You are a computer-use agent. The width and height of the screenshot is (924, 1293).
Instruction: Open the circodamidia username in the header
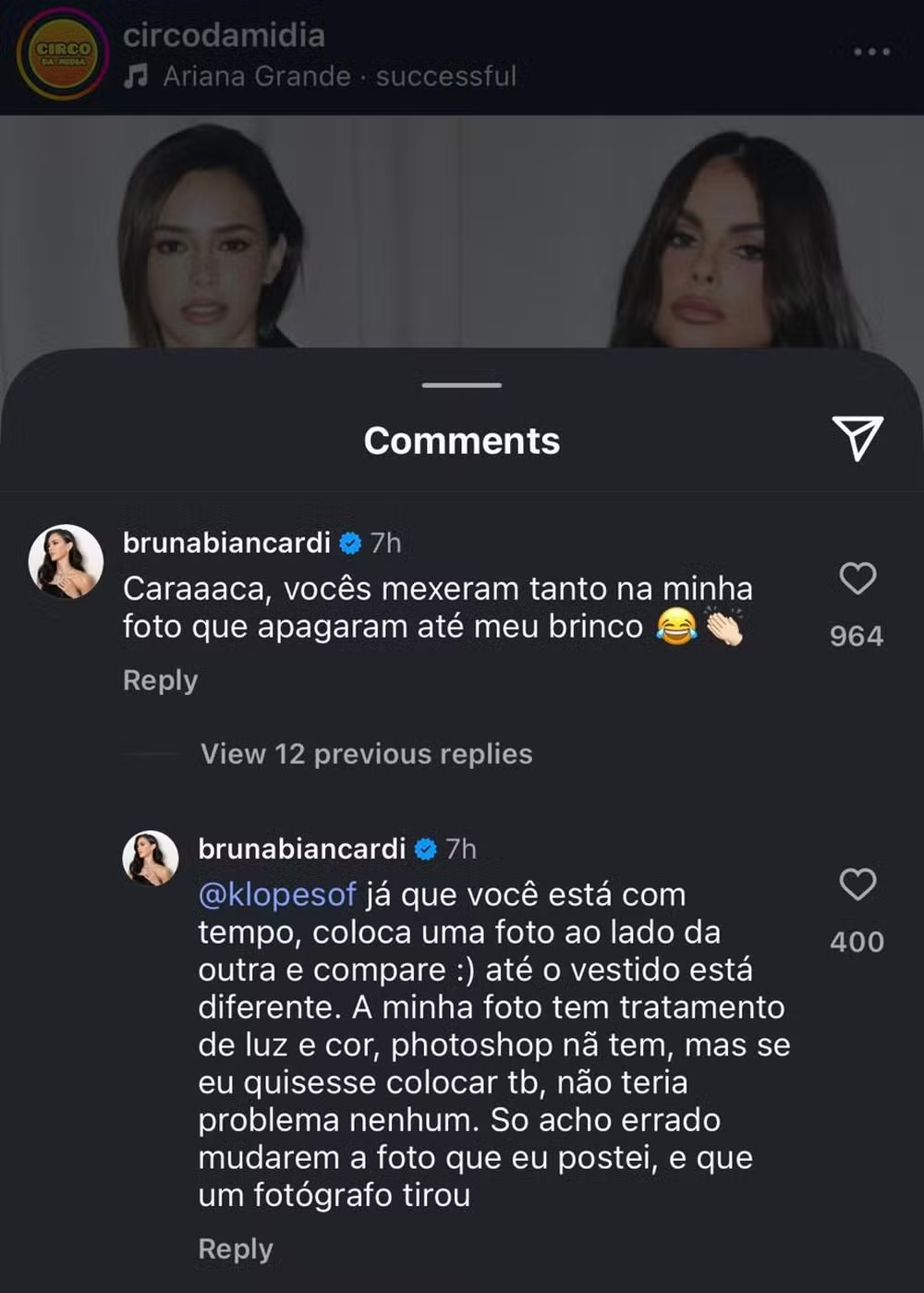[224, 35]
